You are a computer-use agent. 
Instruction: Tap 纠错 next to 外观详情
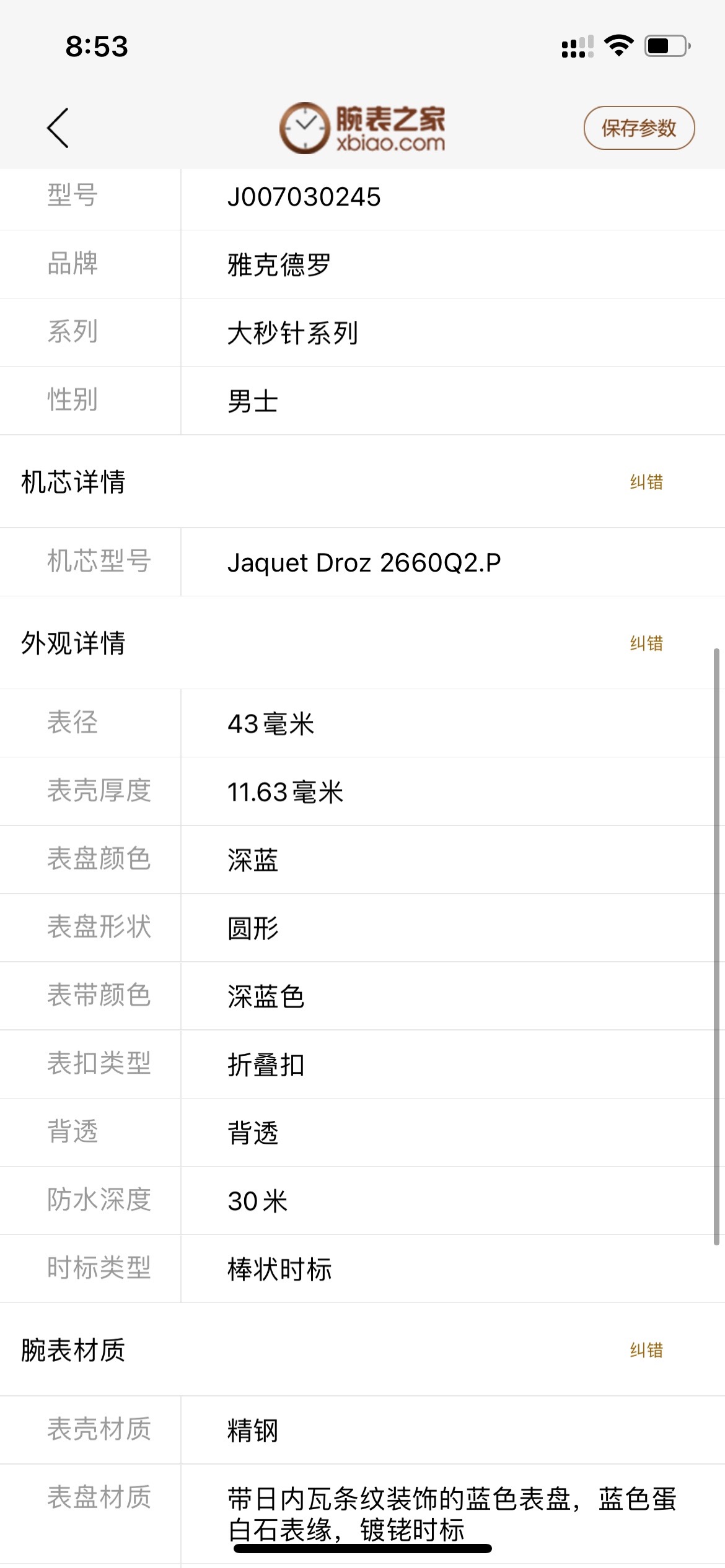pyautogui.click(x=646, y=643)
